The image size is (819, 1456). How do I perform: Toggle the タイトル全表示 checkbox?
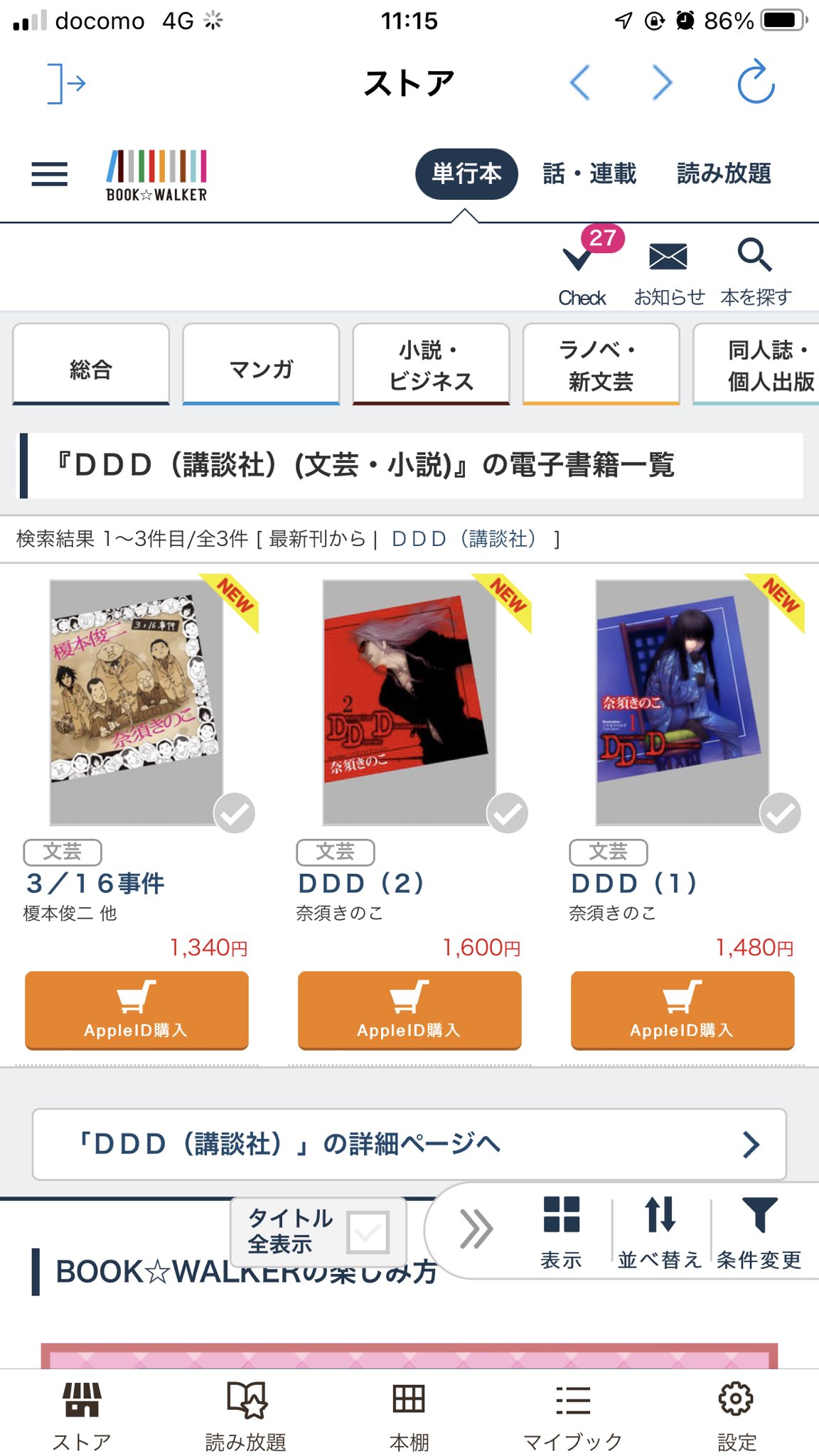pyautogui.click(x=368, y=1232)
